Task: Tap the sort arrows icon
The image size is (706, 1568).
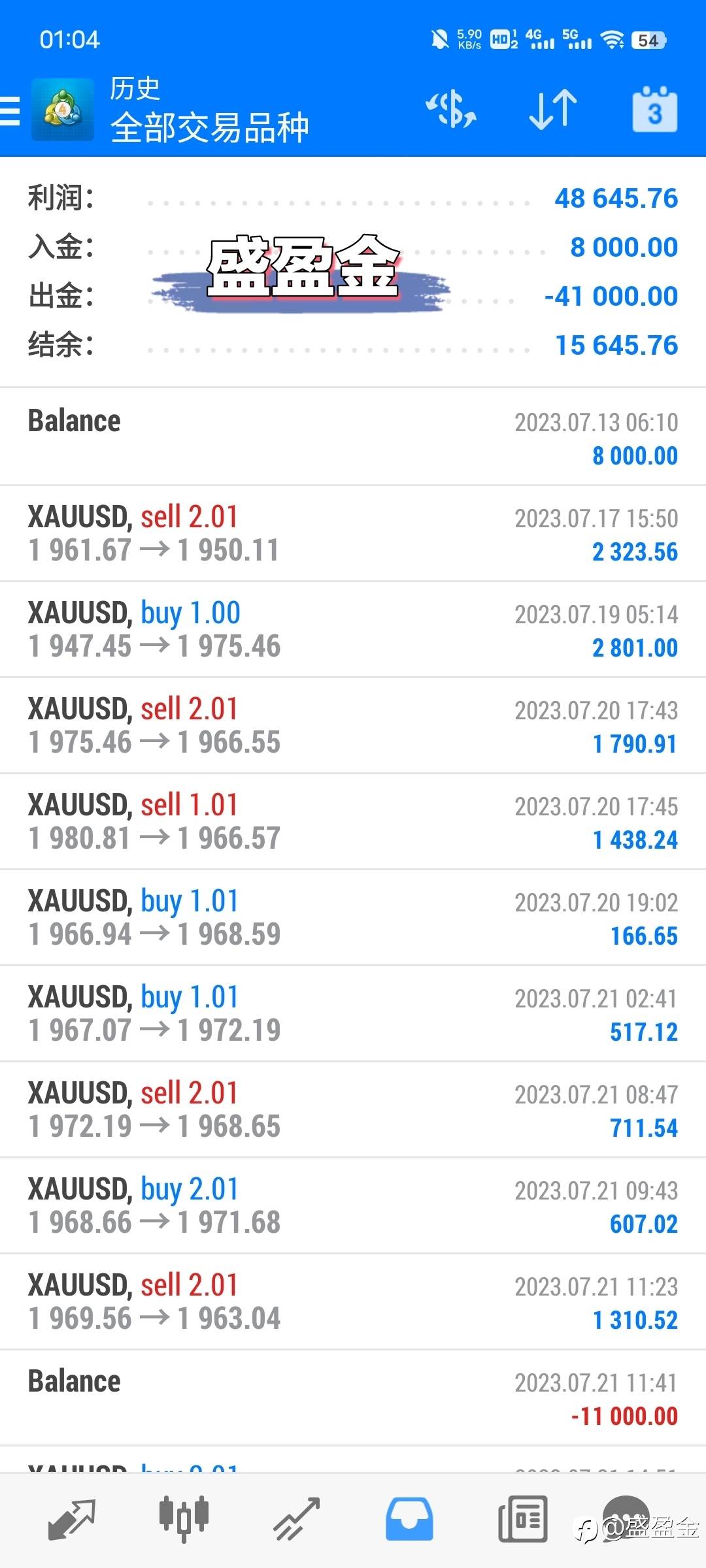Action: tap(553, 109)
